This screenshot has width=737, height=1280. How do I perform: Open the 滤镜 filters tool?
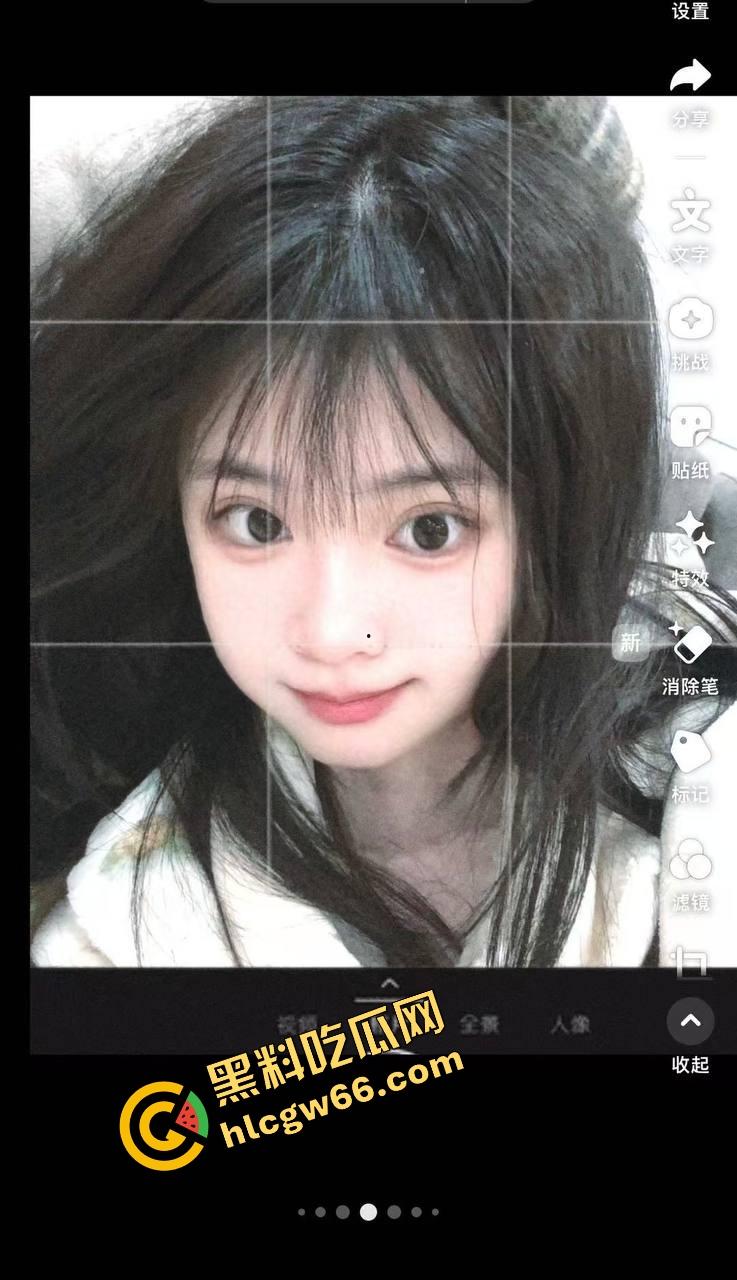coord(690,861)
